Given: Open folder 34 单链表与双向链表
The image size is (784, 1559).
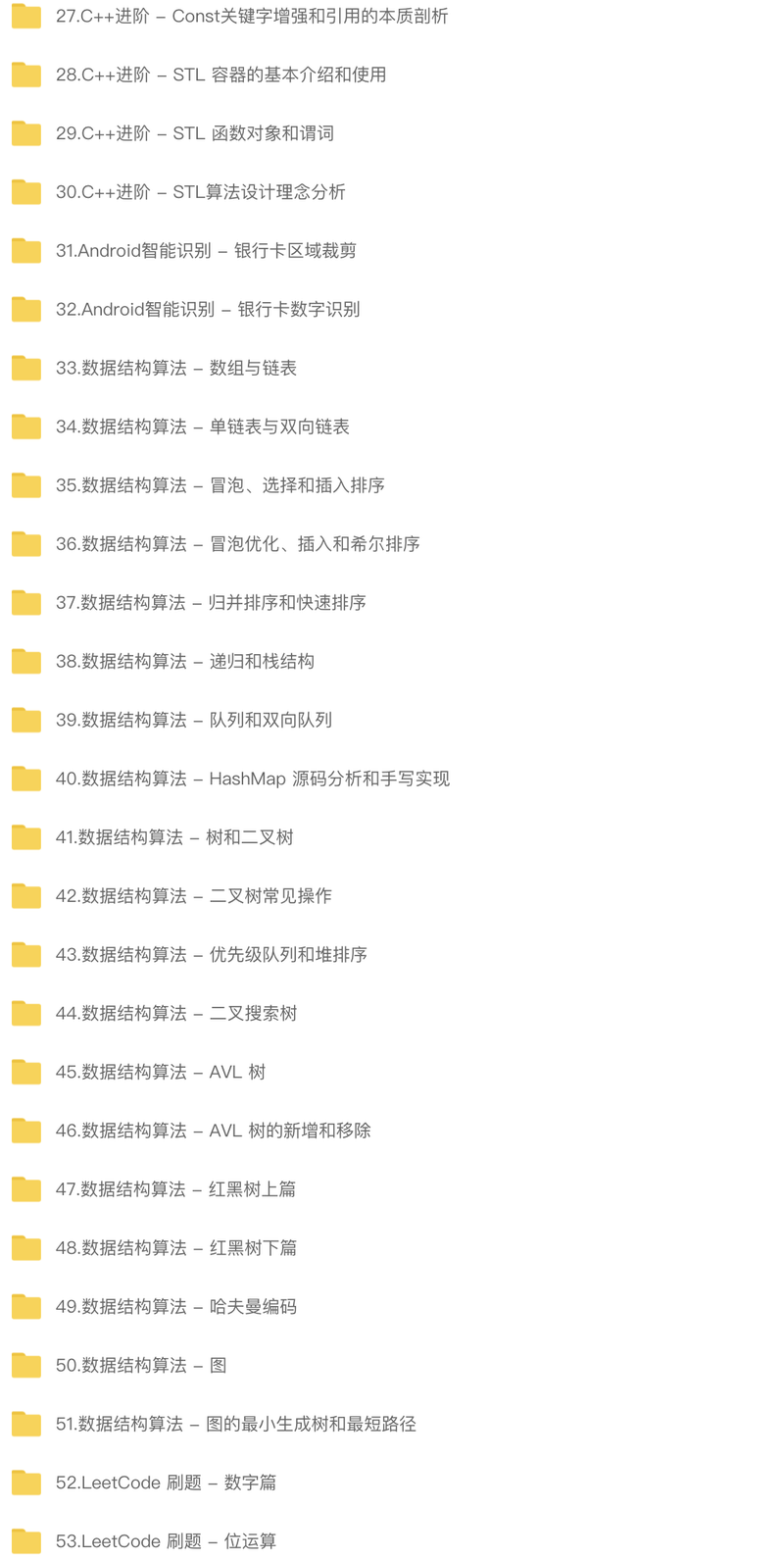Looking at the screenshot, I should point(202,427).
